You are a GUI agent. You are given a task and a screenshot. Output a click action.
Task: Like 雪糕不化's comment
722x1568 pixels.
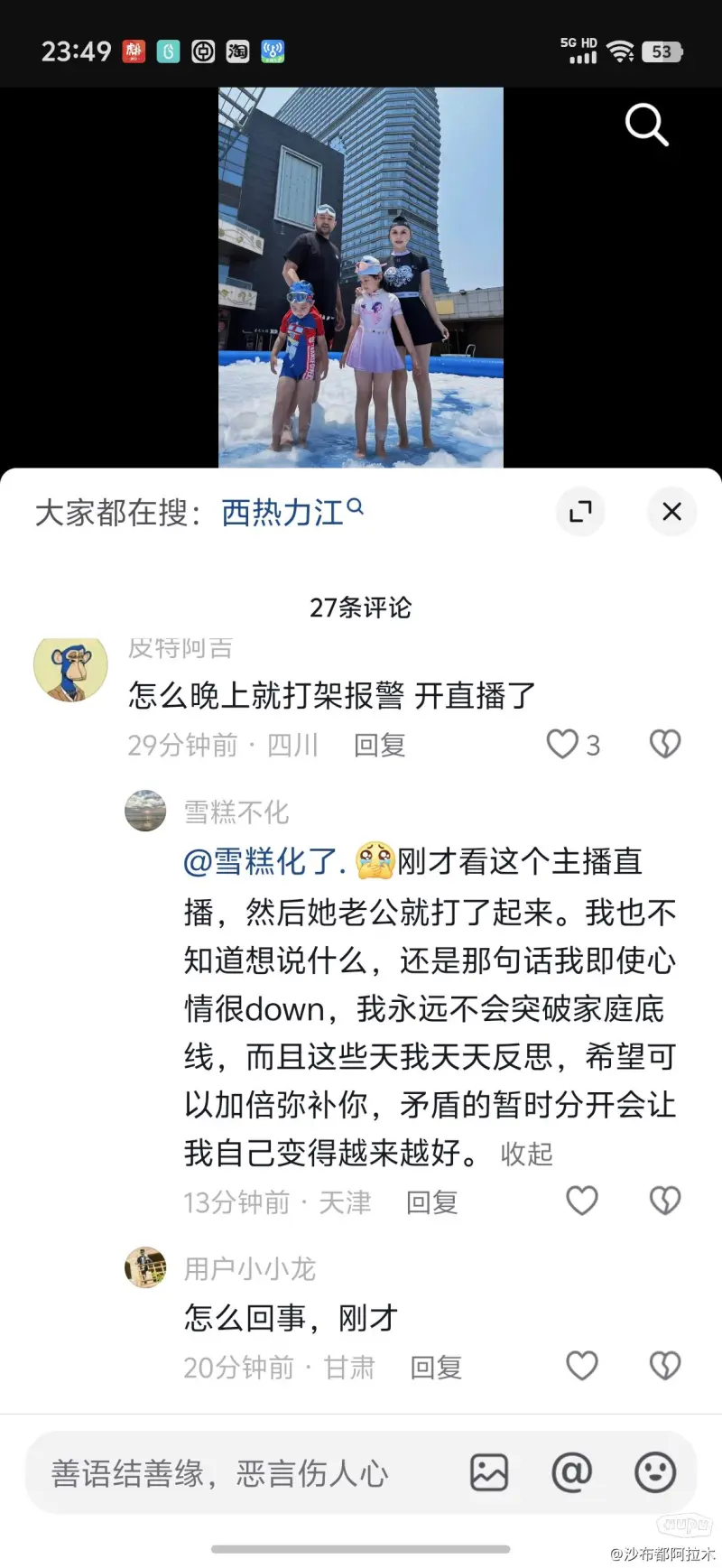pos(581,1201)
